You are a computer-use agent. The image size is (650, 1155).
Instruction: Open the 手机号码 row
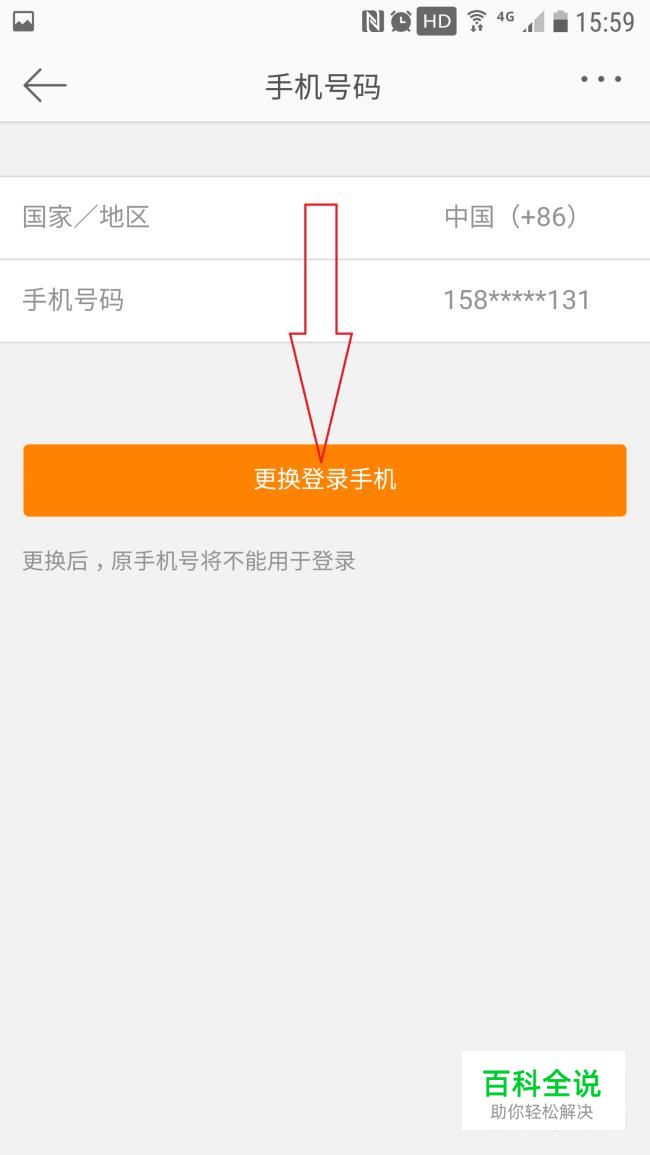pyautogui.click(x=325, y=300)
